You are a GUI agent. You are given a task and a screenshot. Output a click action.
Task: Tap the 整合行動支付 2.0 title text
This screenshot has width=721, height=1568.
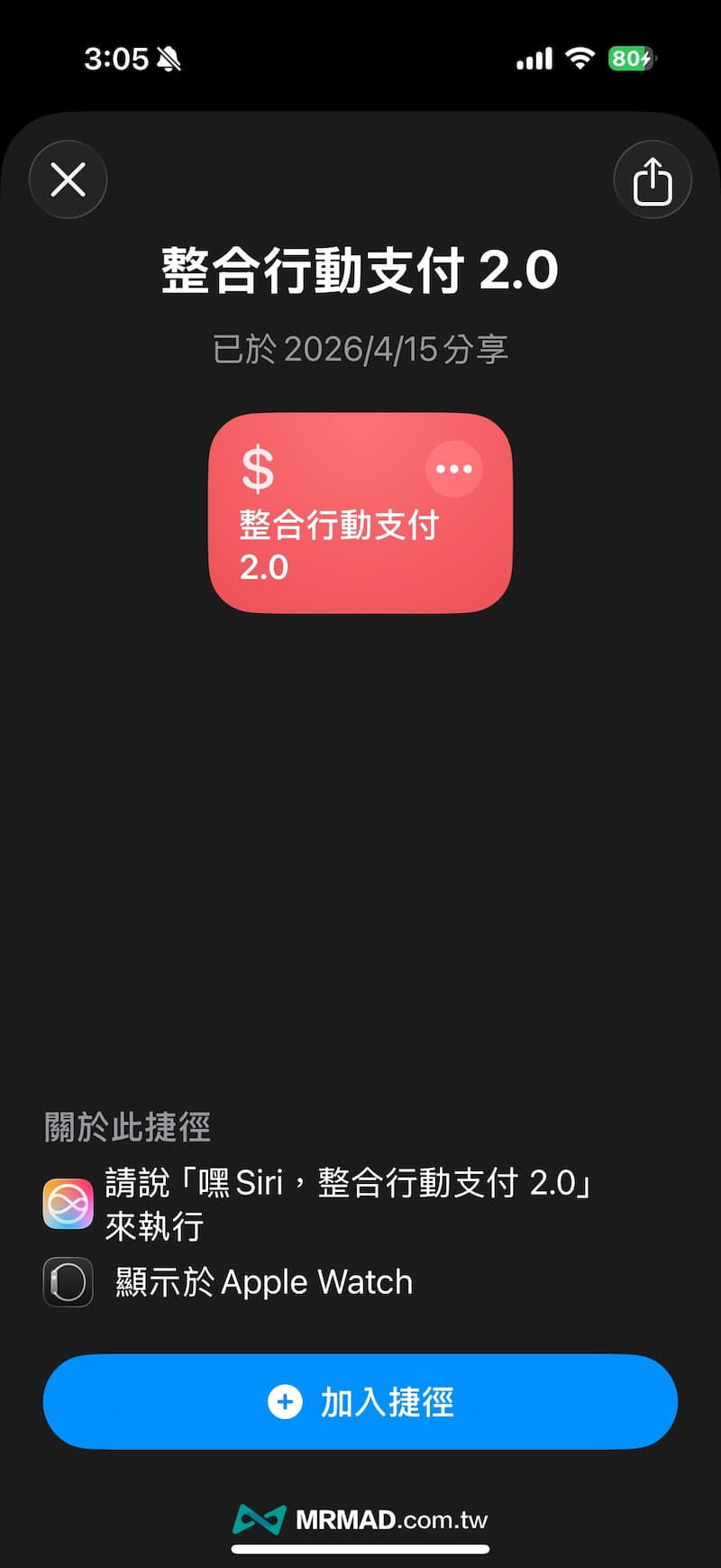[360, 269]
